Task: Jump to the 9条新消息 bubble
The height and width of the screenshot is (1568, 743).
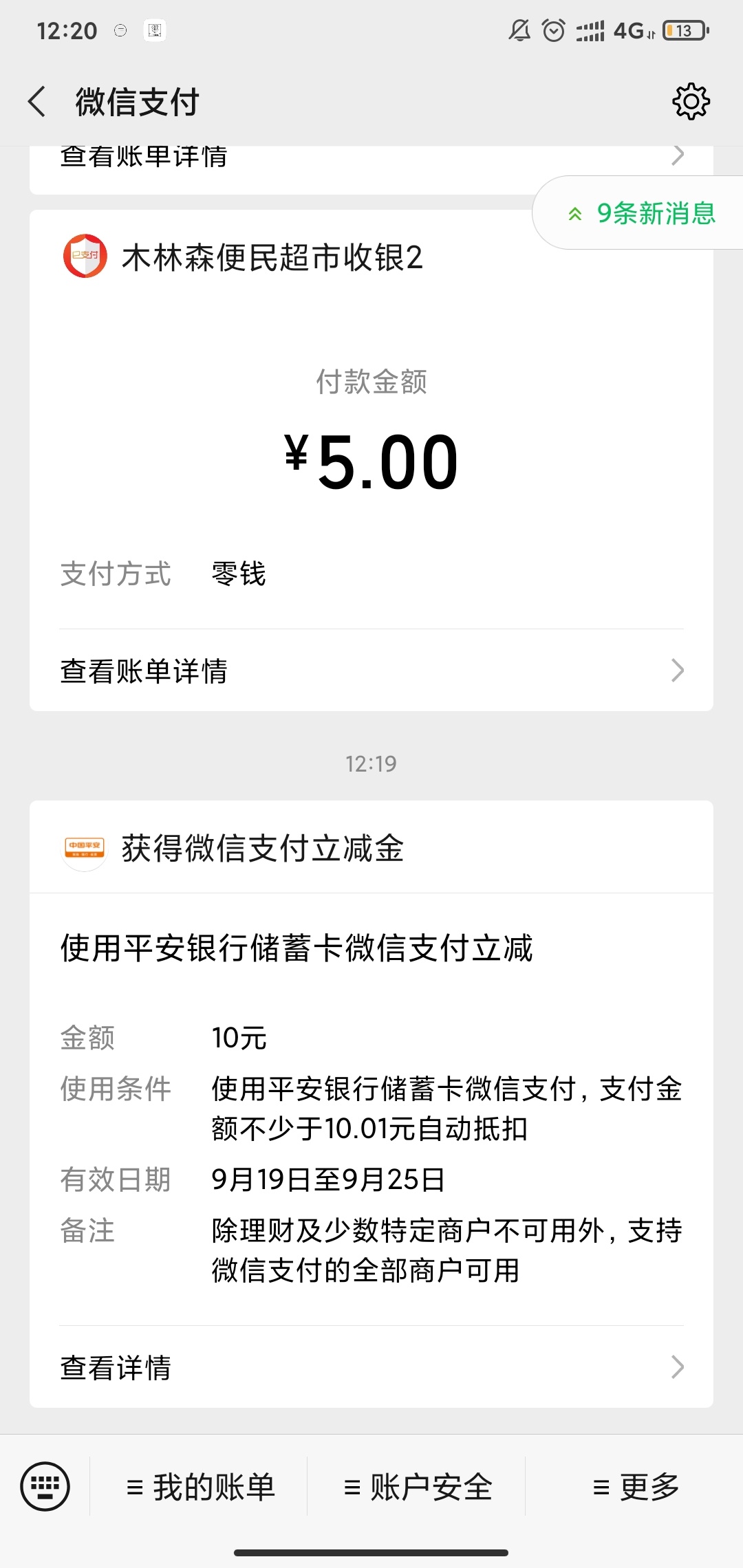Action: pos(638,213)
